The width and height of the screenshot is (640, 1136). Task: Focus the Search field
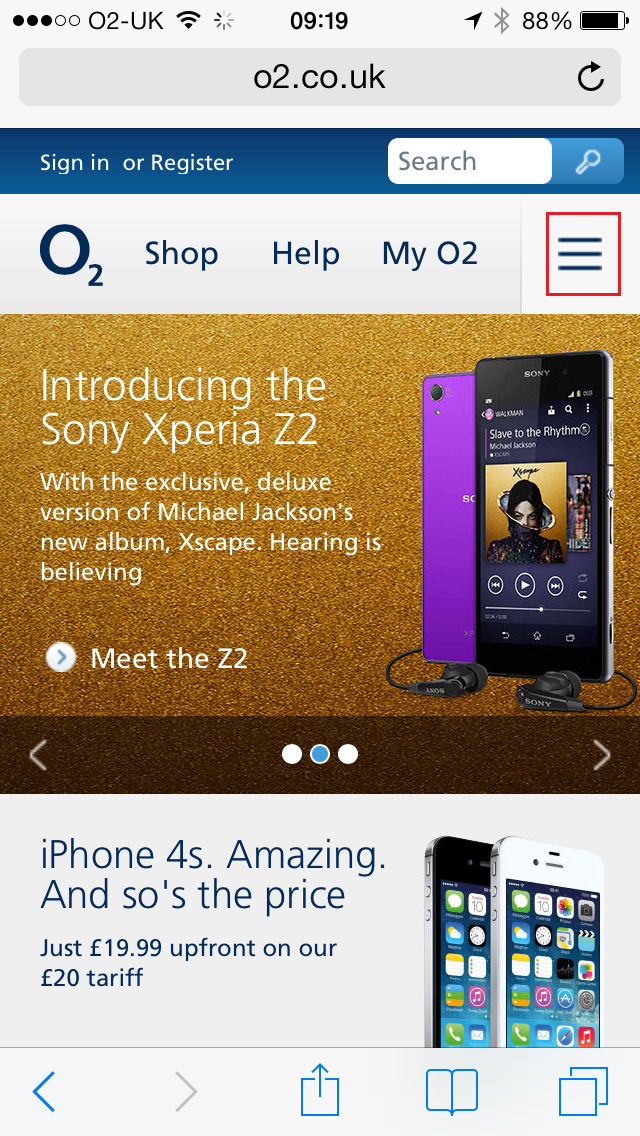click(x=470, y=161)
